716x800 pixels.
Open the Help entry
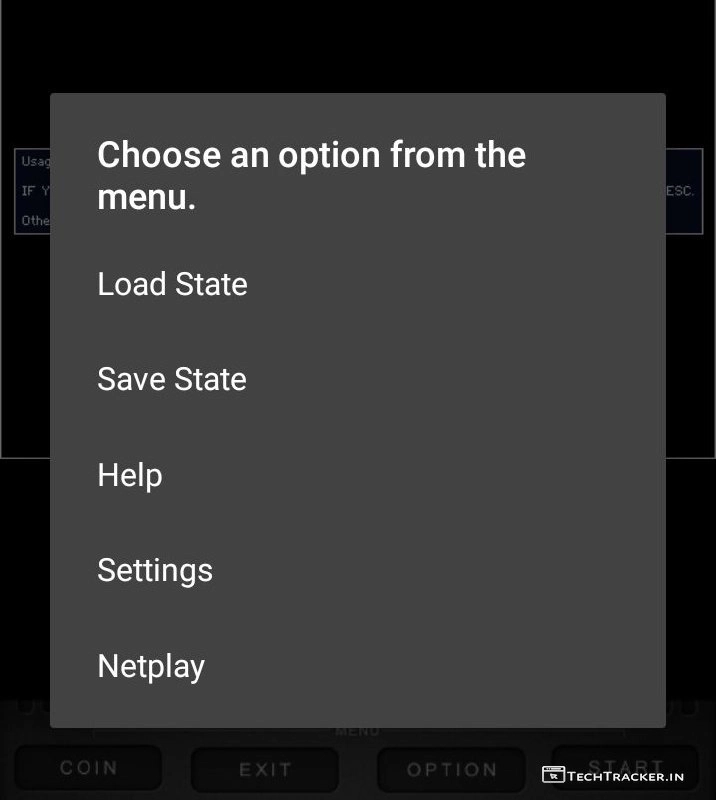[x=130, y=475]
